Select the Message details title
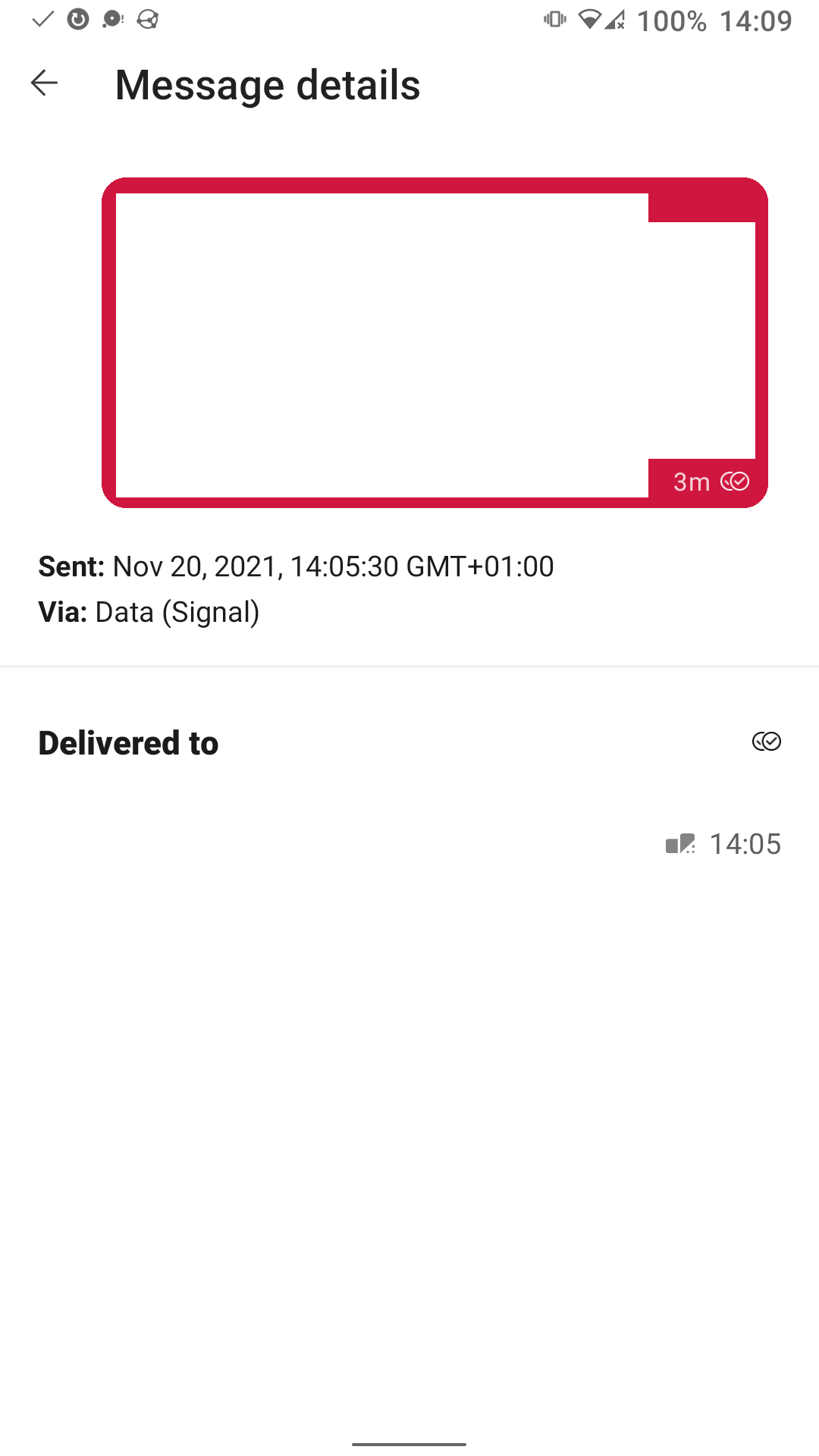Screen dimensions: 819x1456 tap(268, 84)
